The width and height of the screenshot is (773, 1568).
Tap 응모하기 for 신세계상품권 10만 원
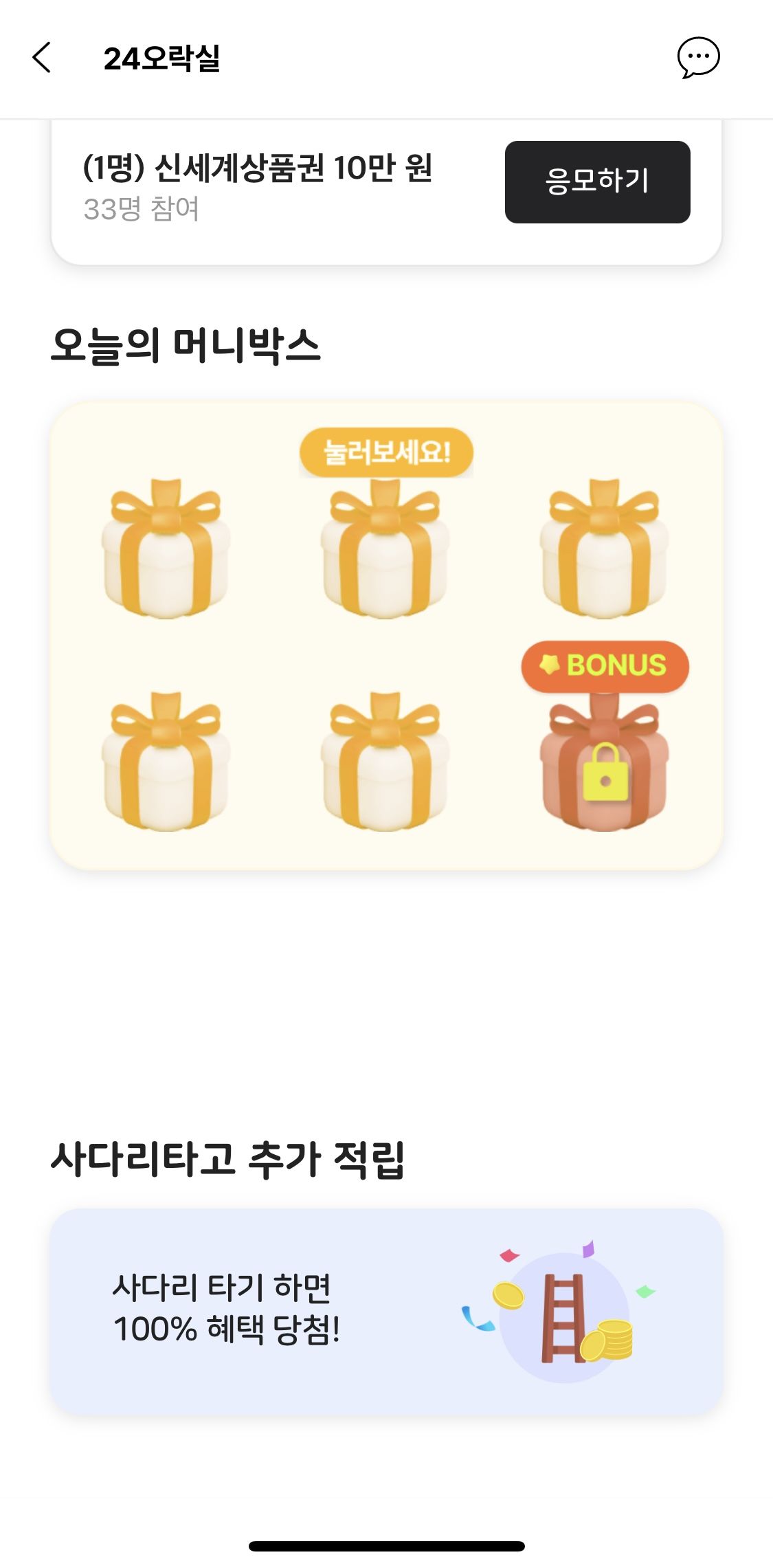[x=597, y=182]
